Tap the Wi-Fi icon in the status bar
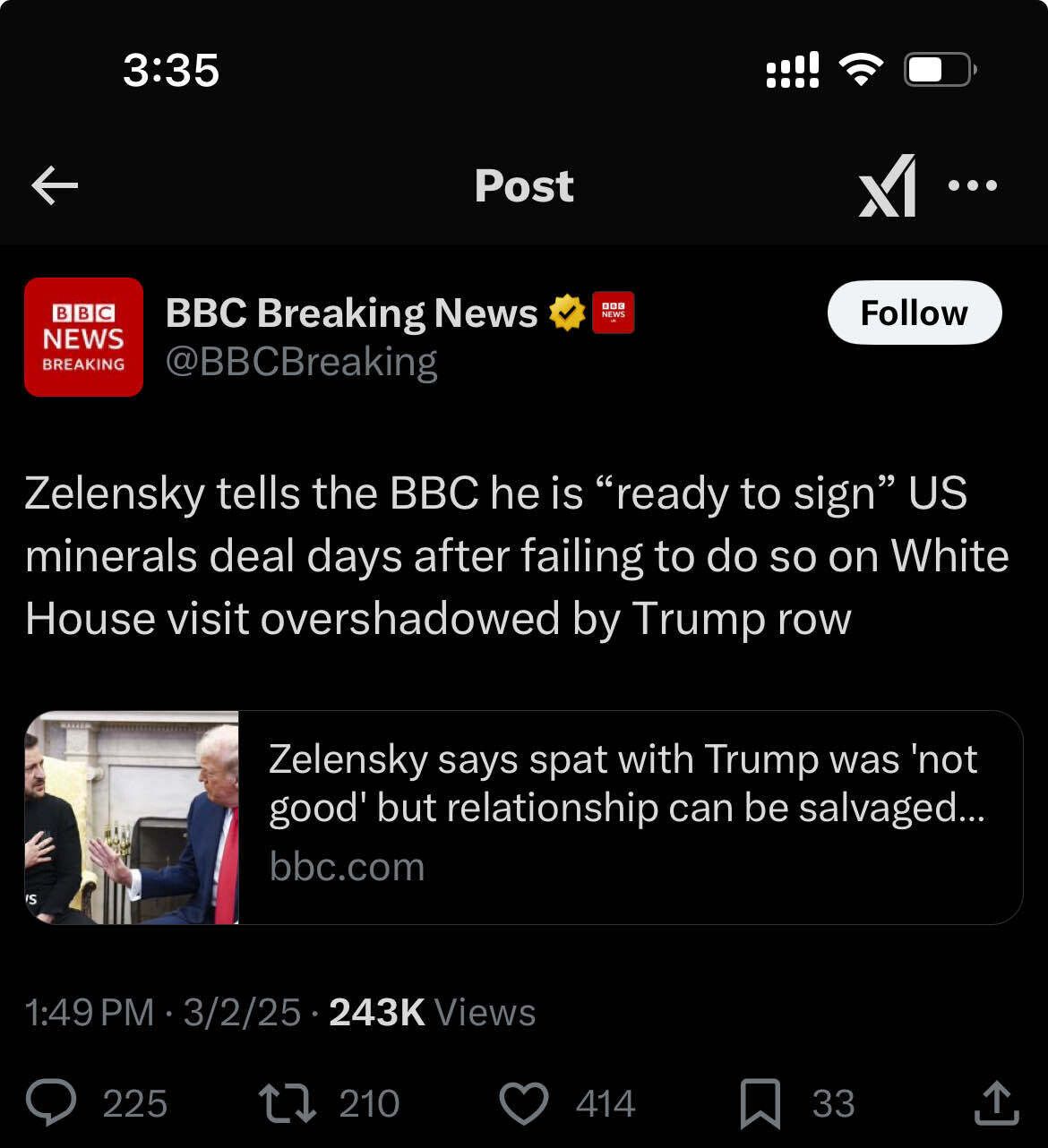1048x1148 pixels. (x=862, y=68)
